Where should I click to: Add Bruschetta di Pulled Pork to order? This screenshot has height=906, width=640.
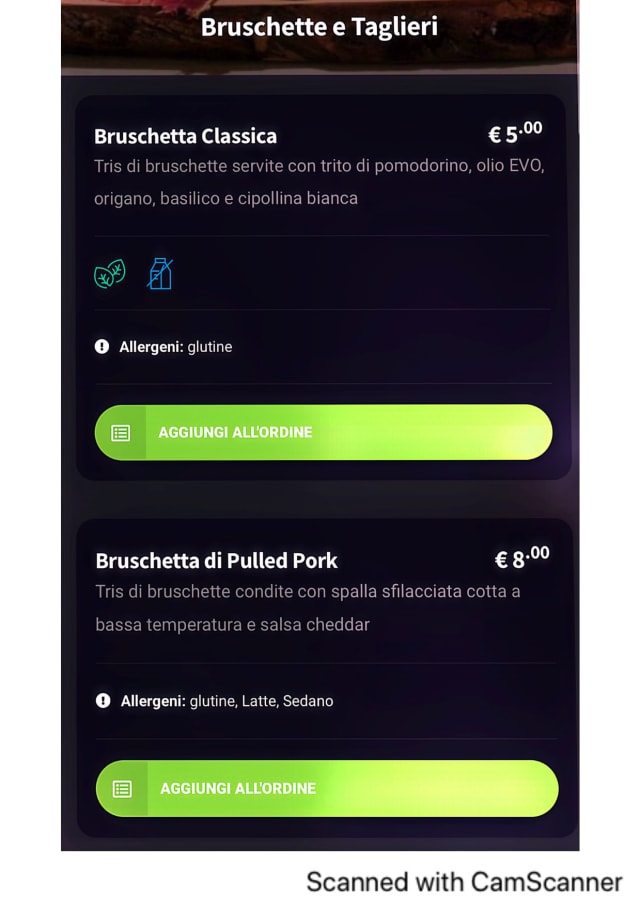(x=326, y=788)
